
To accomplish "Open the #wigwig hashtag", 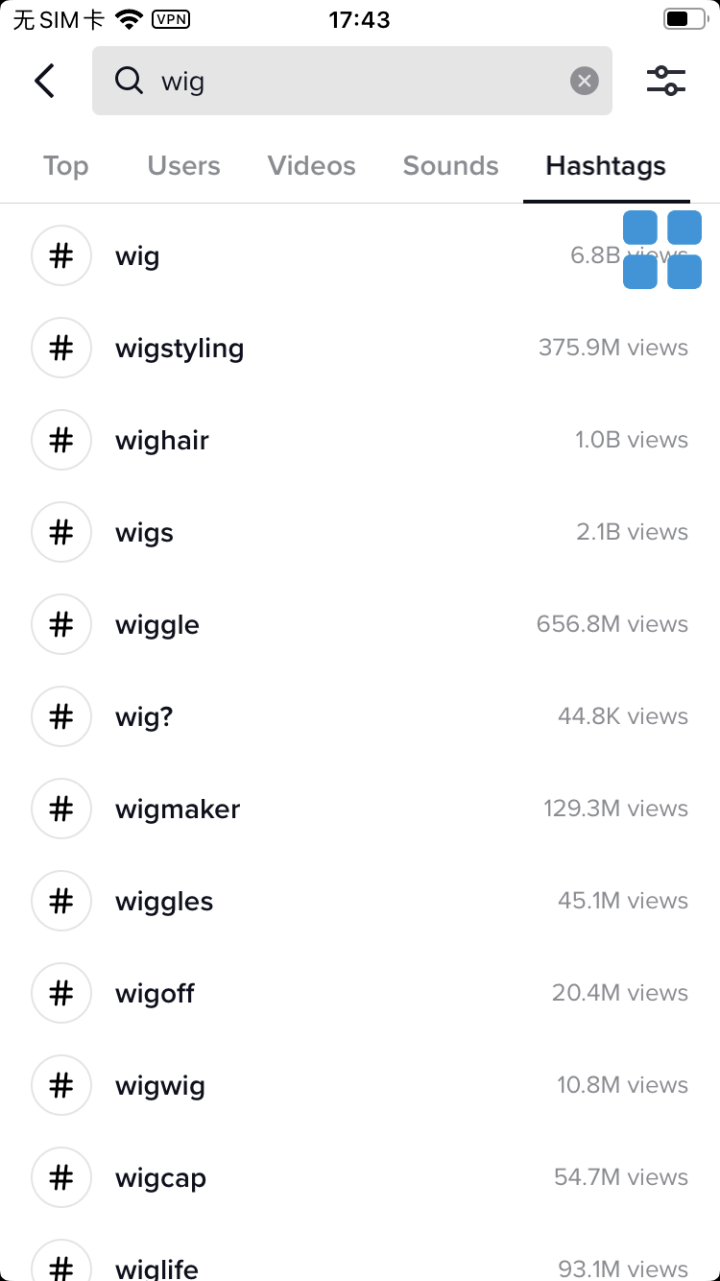I will click(360, 1085).
